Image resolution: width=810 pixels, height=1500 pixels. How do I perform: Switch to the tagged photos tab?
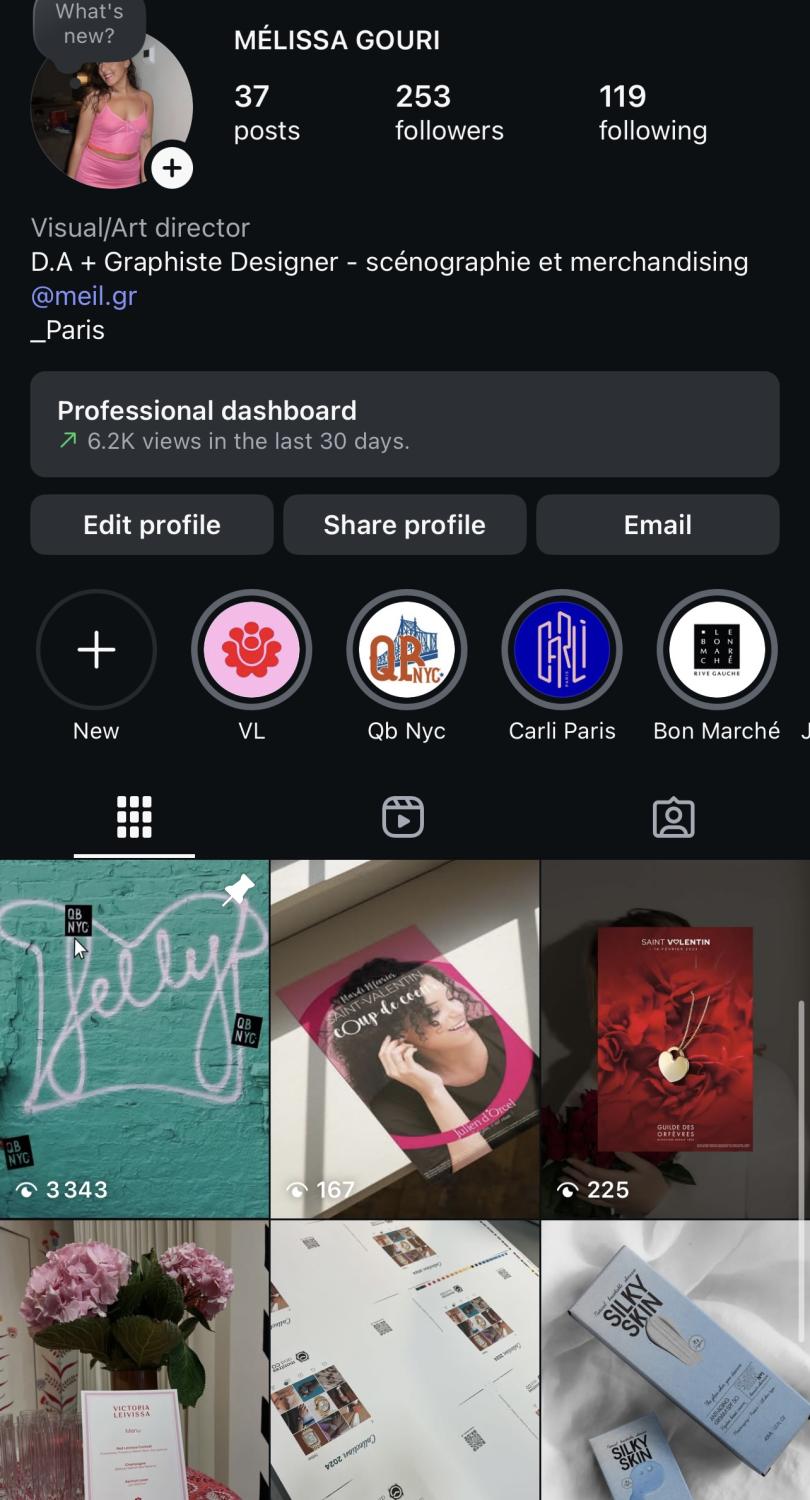pyautogui.click(x=673, y=817)
